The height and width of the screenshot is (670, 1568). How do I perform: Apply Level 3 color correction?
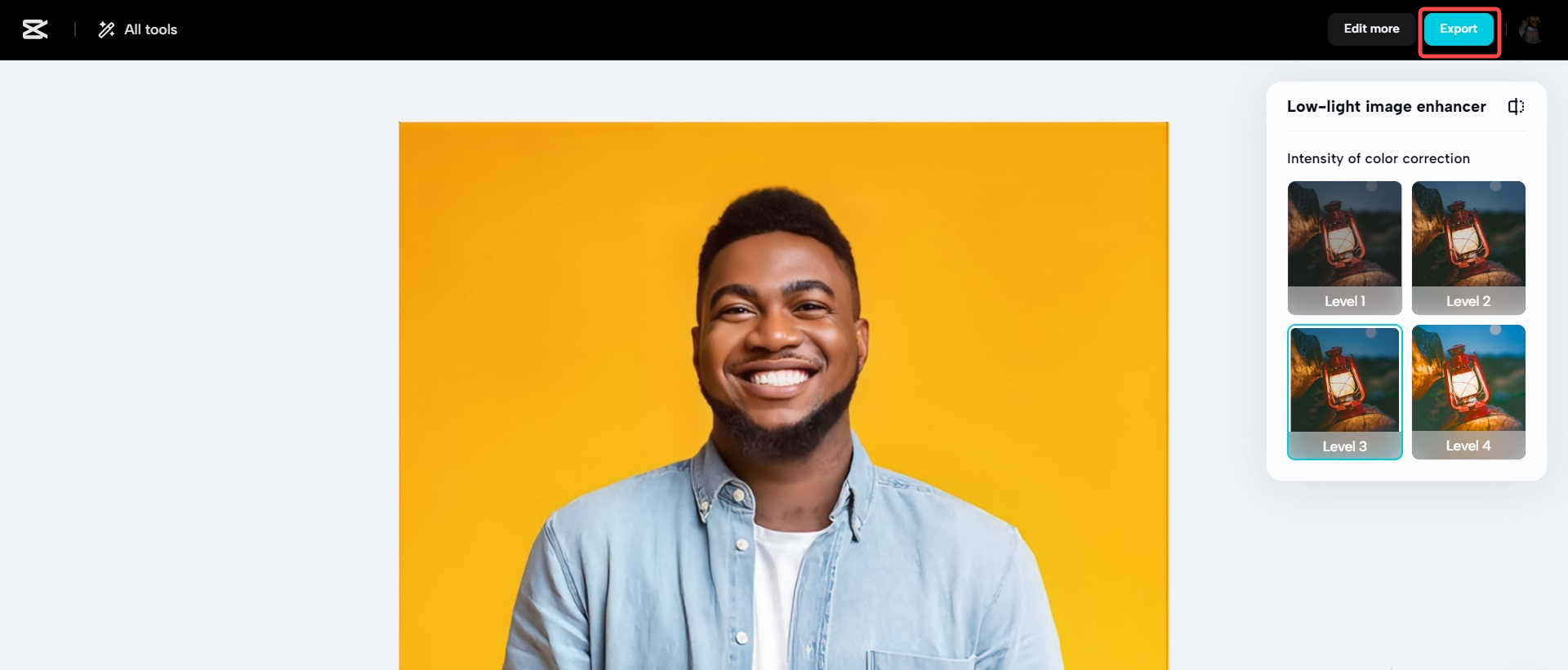1344,392
